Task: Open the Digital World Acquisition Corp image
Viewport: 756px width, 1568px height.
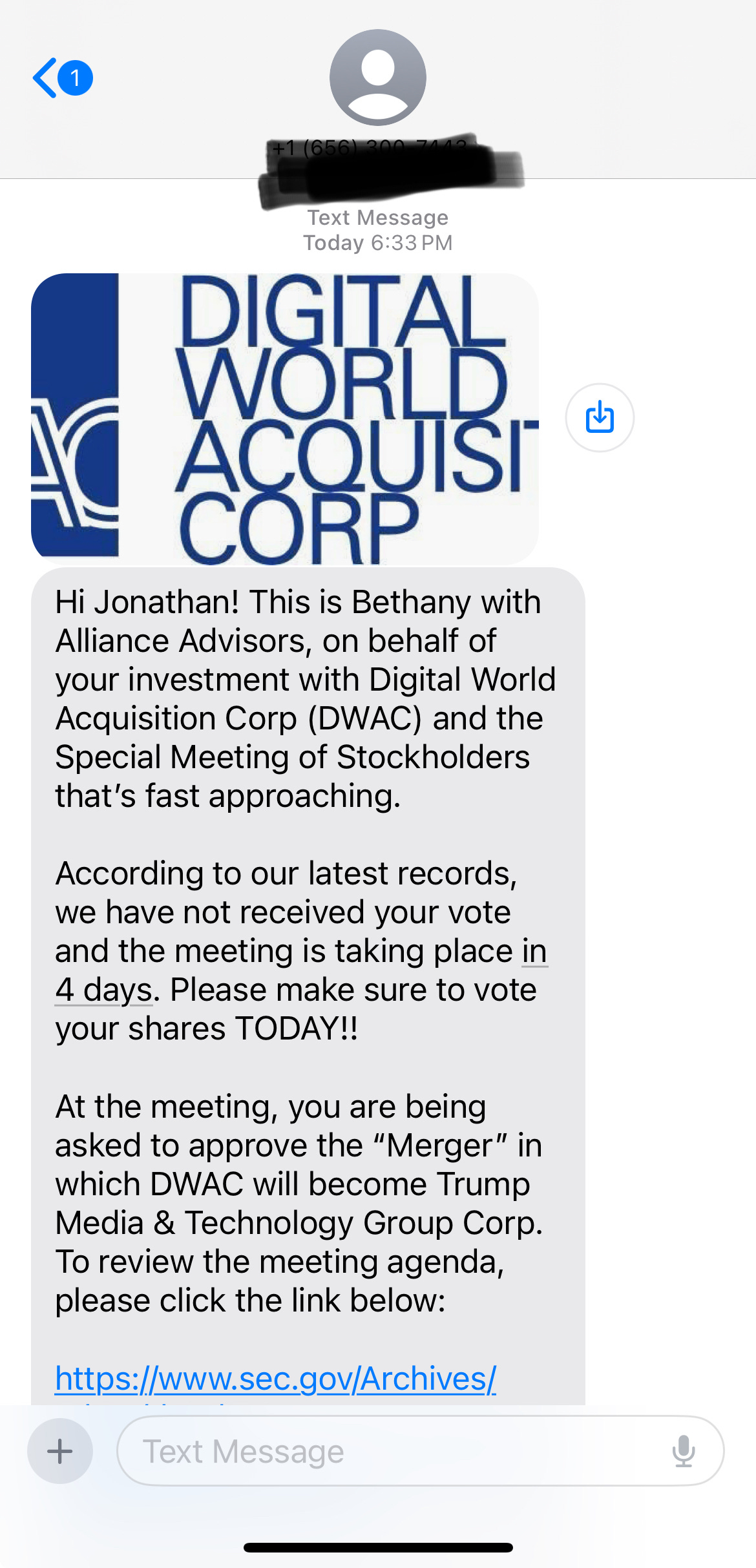Action: (x=284, y=419)
